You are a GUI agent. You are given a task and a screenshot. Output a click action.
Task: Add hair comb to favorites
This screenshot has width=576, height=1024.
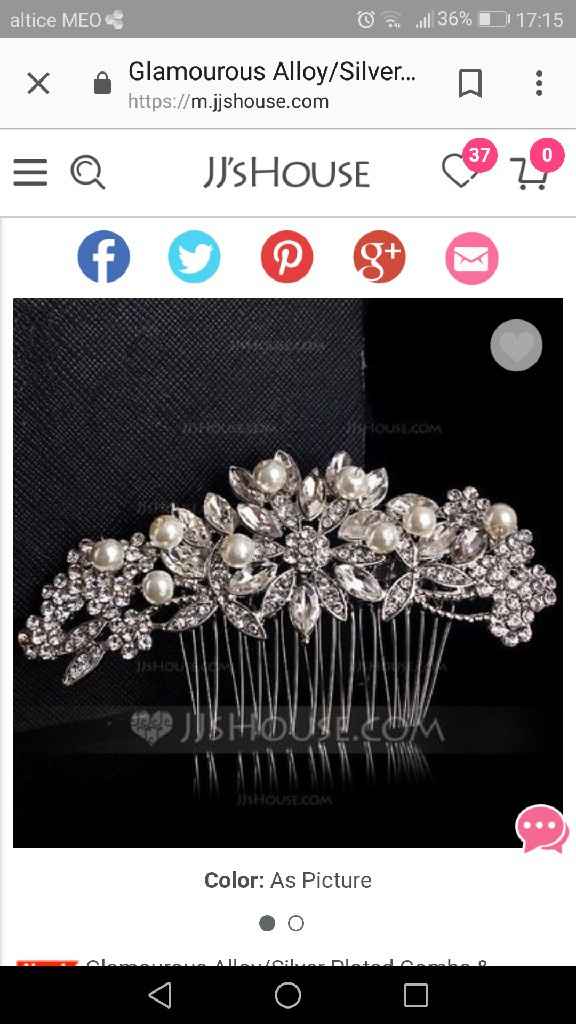(x=516, y=345)
